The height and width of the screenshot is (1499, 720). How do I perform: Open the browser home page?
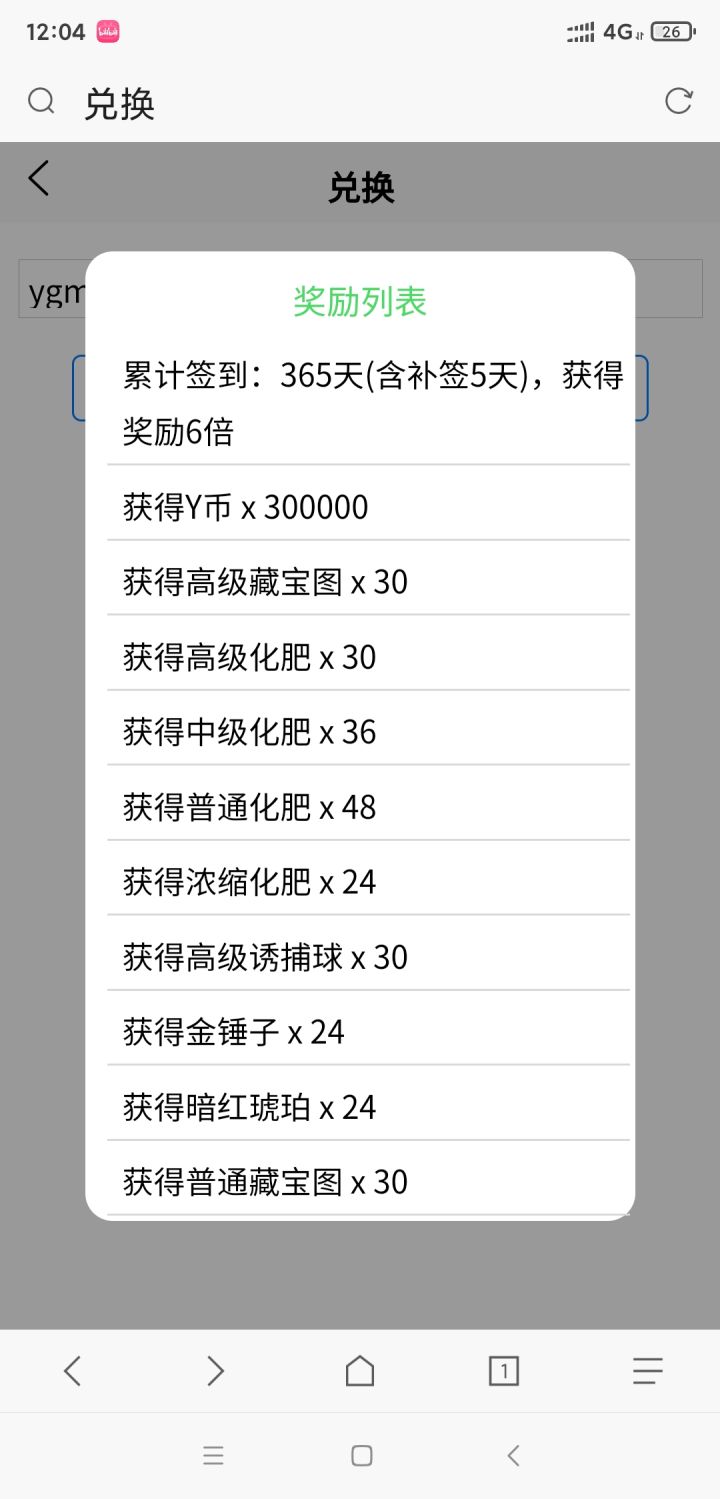(360, 1370)
